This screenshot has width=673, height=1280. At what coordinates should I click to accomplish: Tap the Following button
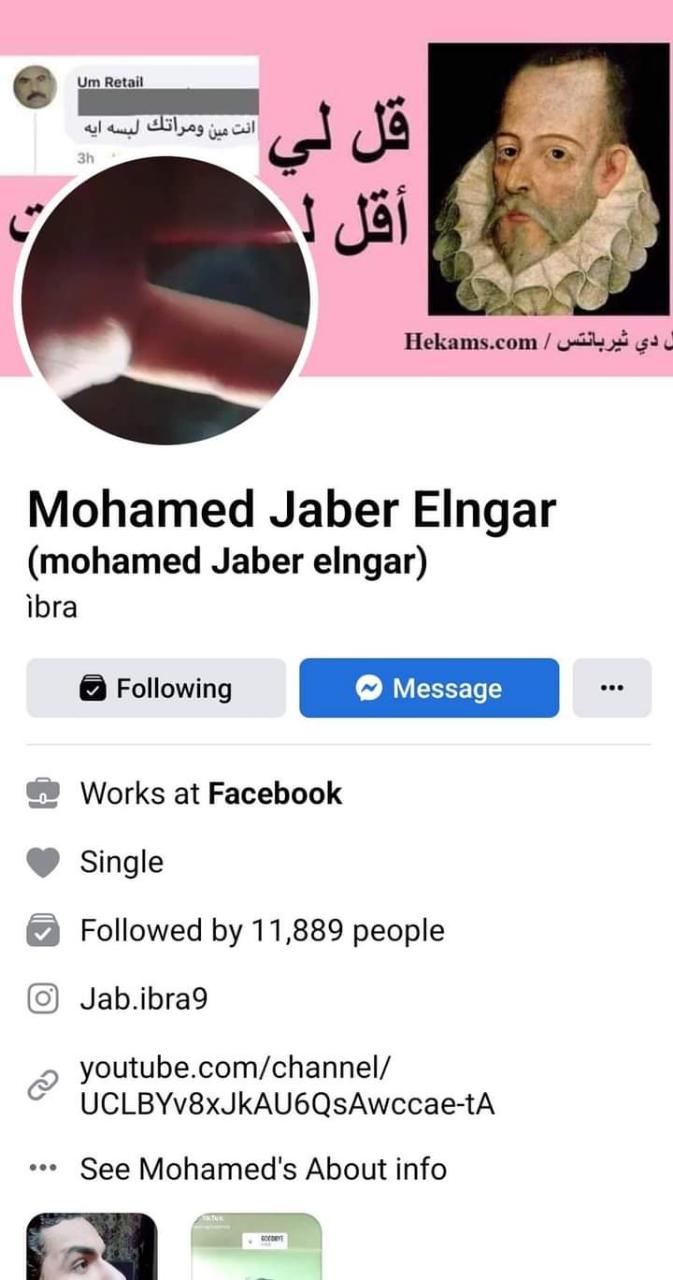156,688
